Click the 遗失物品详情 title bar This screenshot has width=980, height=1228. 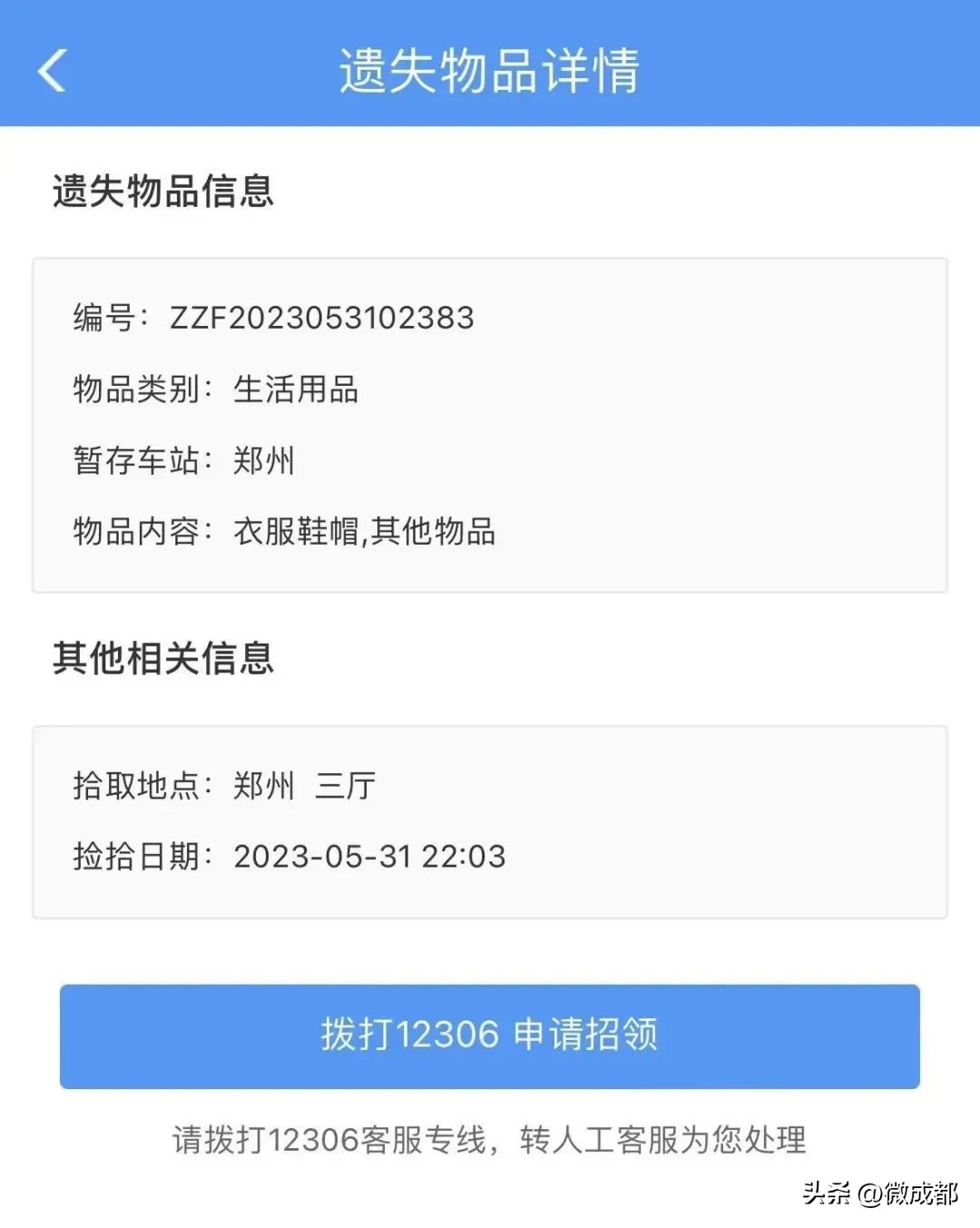coord(490,71)
